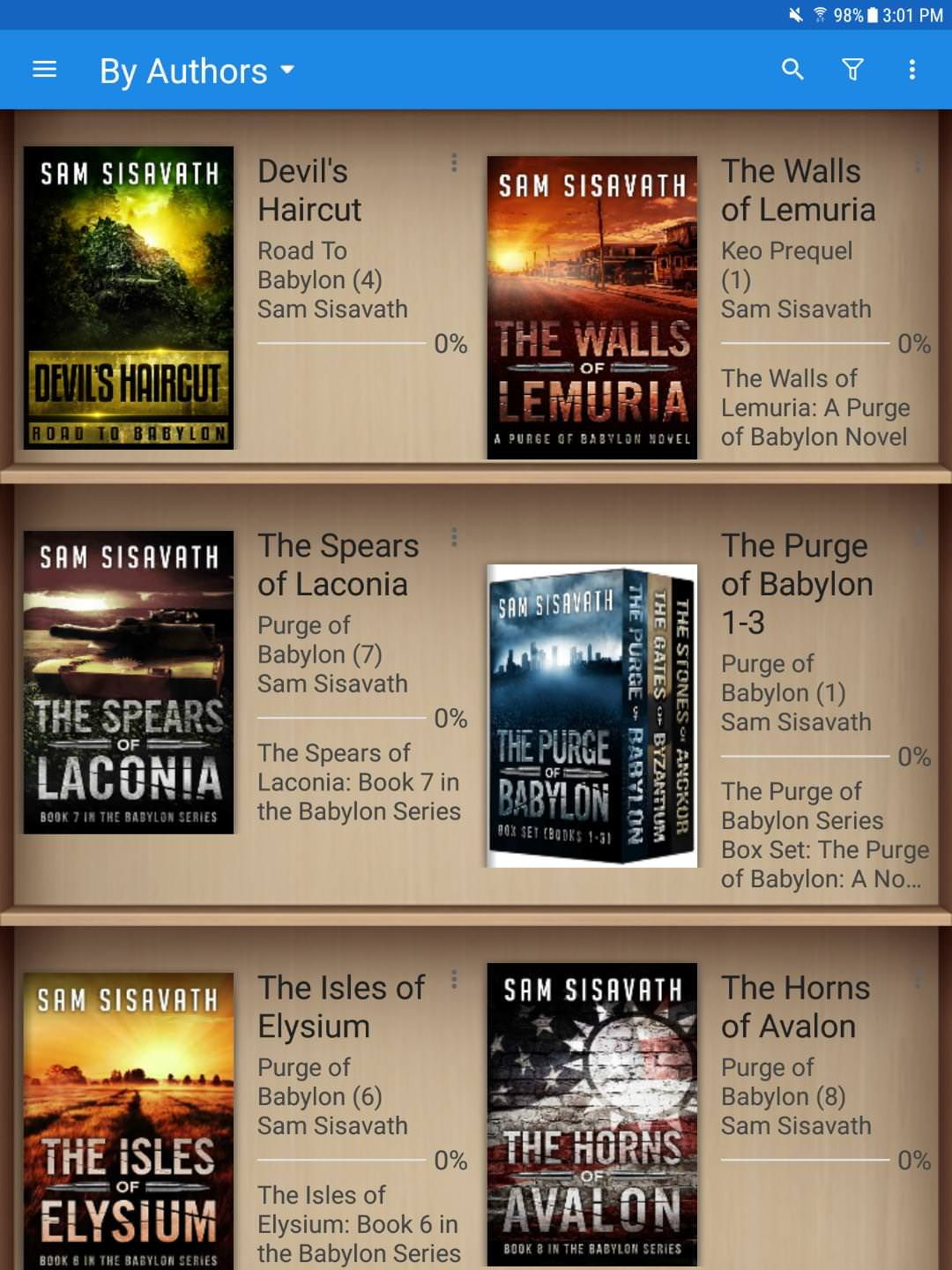Search the book library

pyautogui.click(x=792, y=70)
